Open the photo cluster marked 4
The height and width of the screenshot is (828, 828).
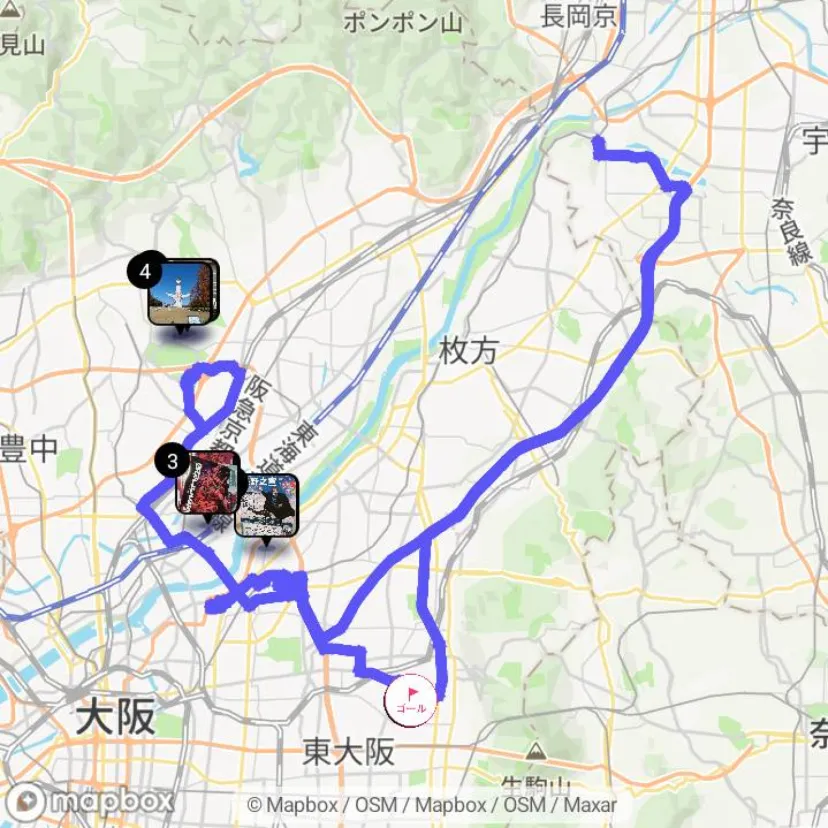click(182, 292)
